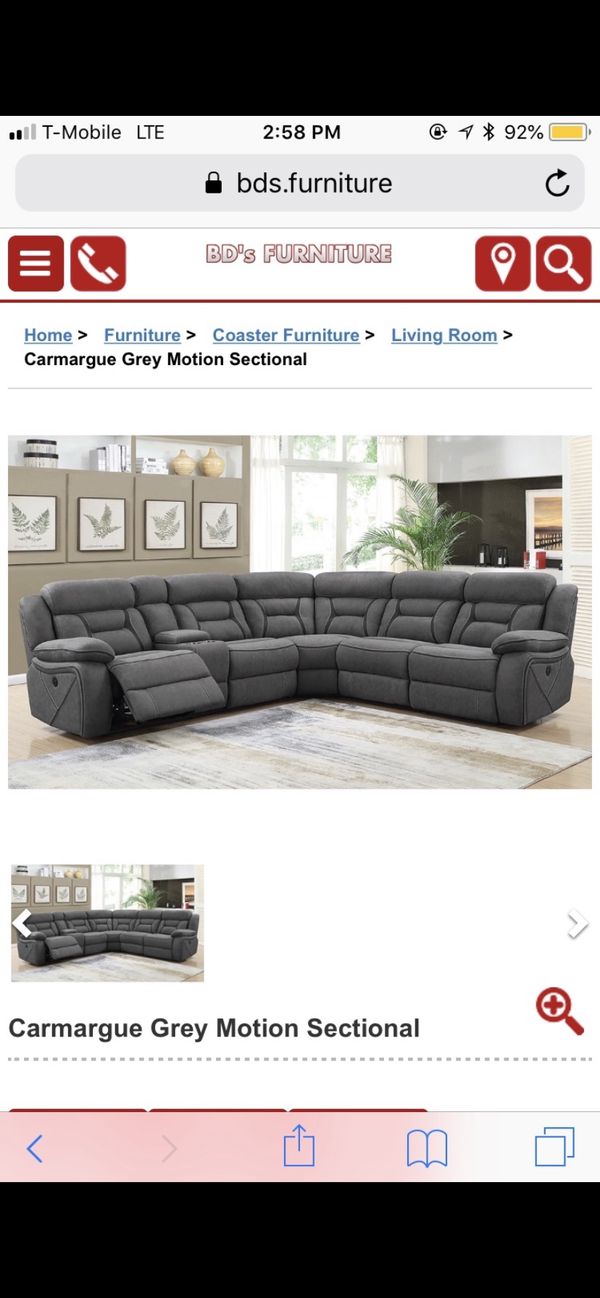Viewport: 600px width, 1298px height.
Task: Show the next carousel image
Action: pyautogui.click(x=577, y=923)
